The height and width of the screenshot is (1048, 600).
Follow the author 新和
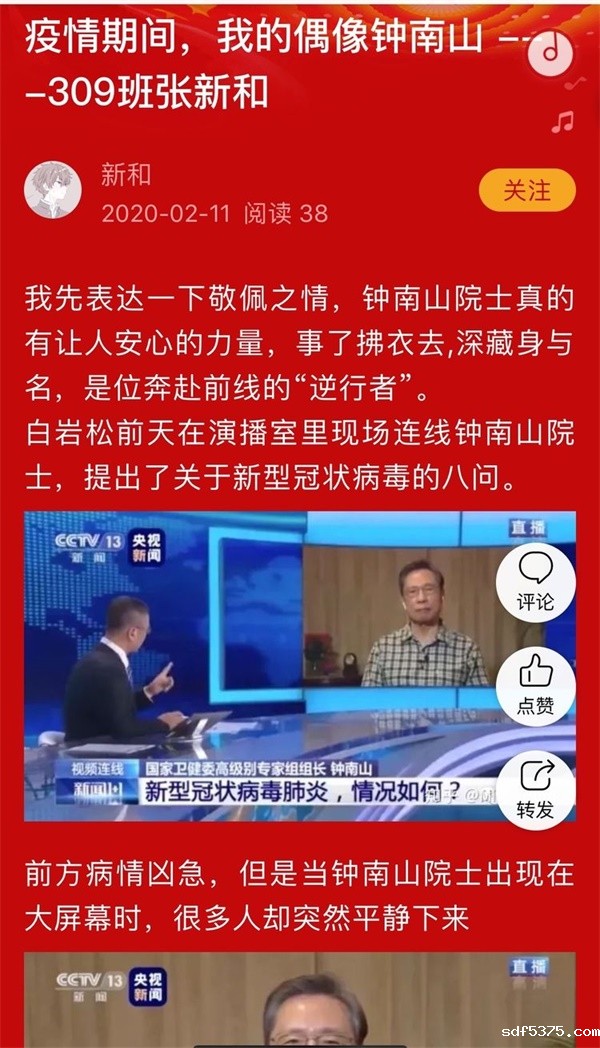[527, 191]
